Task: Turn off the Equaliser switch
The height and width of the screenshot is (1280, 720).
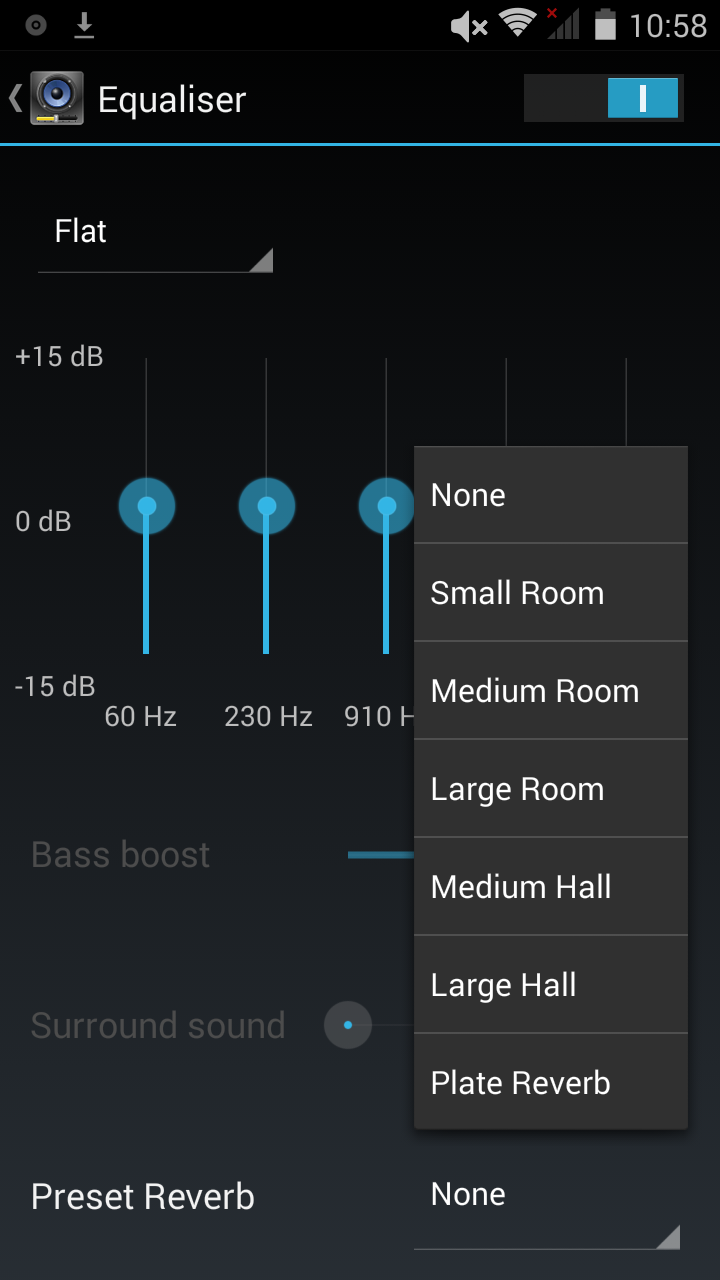Action: 603,99
